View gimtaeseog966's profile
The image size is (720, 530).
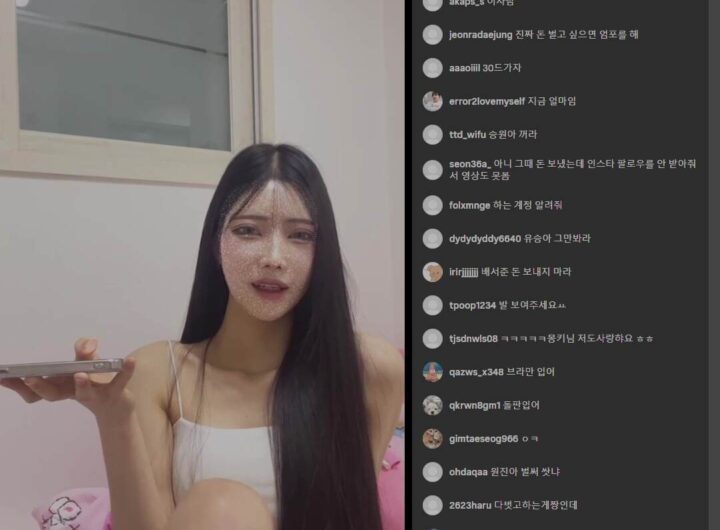(483, 438)
